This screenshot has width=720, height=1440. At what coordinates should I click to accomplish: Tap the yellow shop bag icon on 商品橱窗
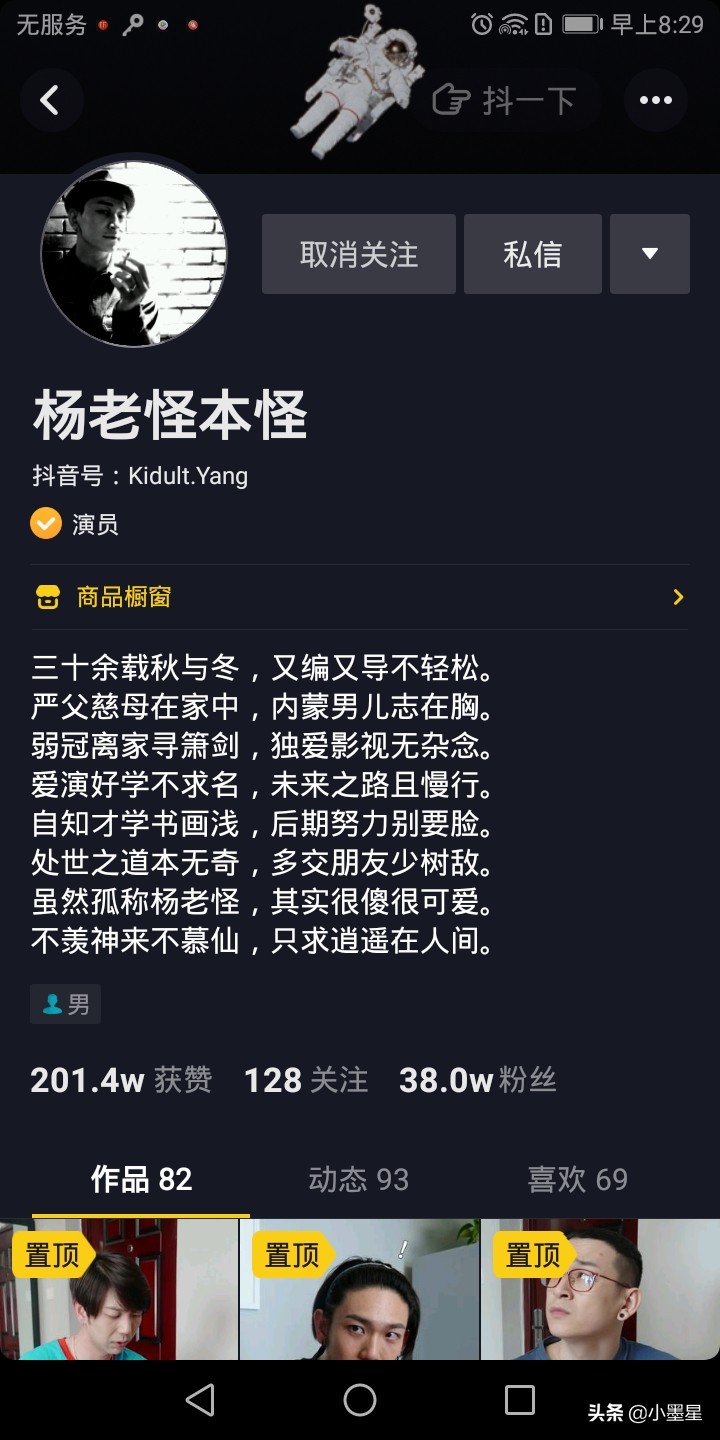pos(47,597)
